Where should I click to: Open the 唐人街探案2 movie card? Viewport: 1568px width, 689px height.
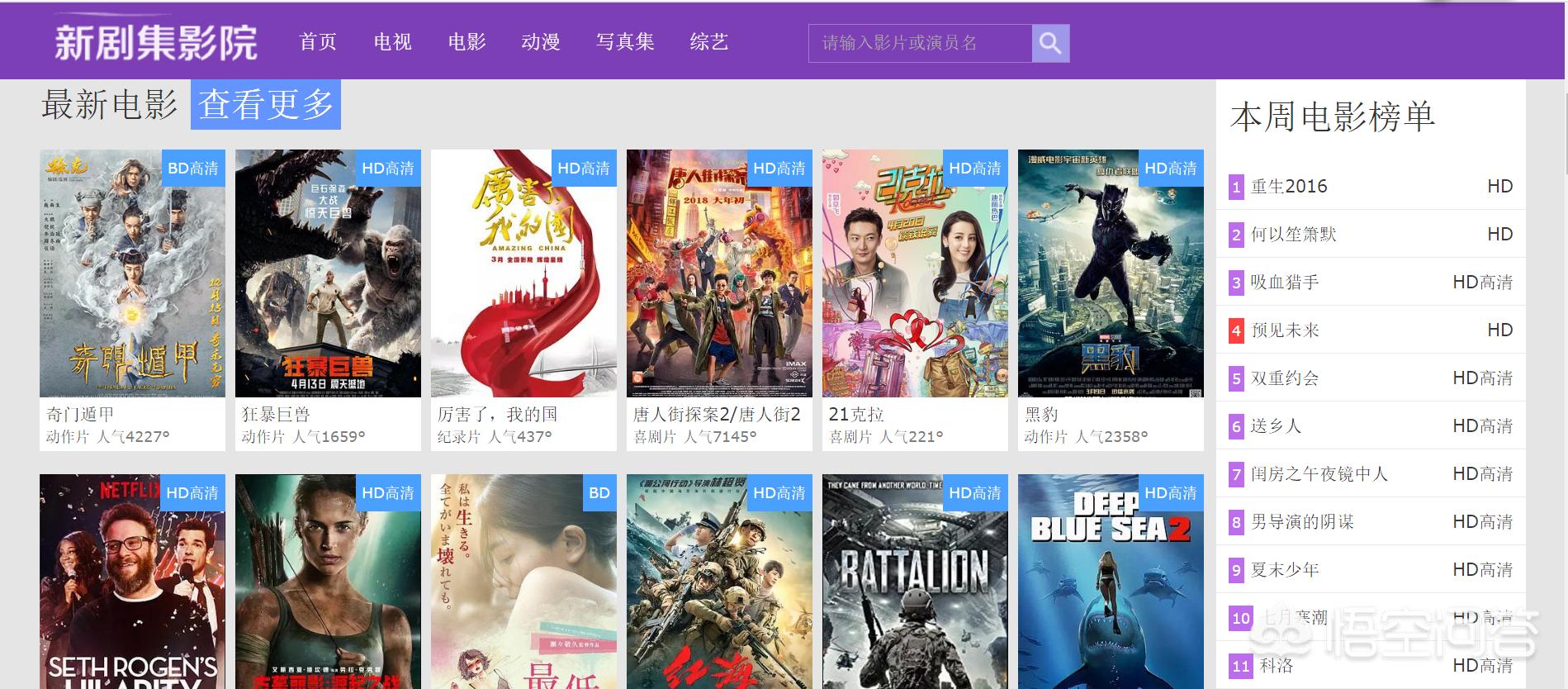click(719, 274)
